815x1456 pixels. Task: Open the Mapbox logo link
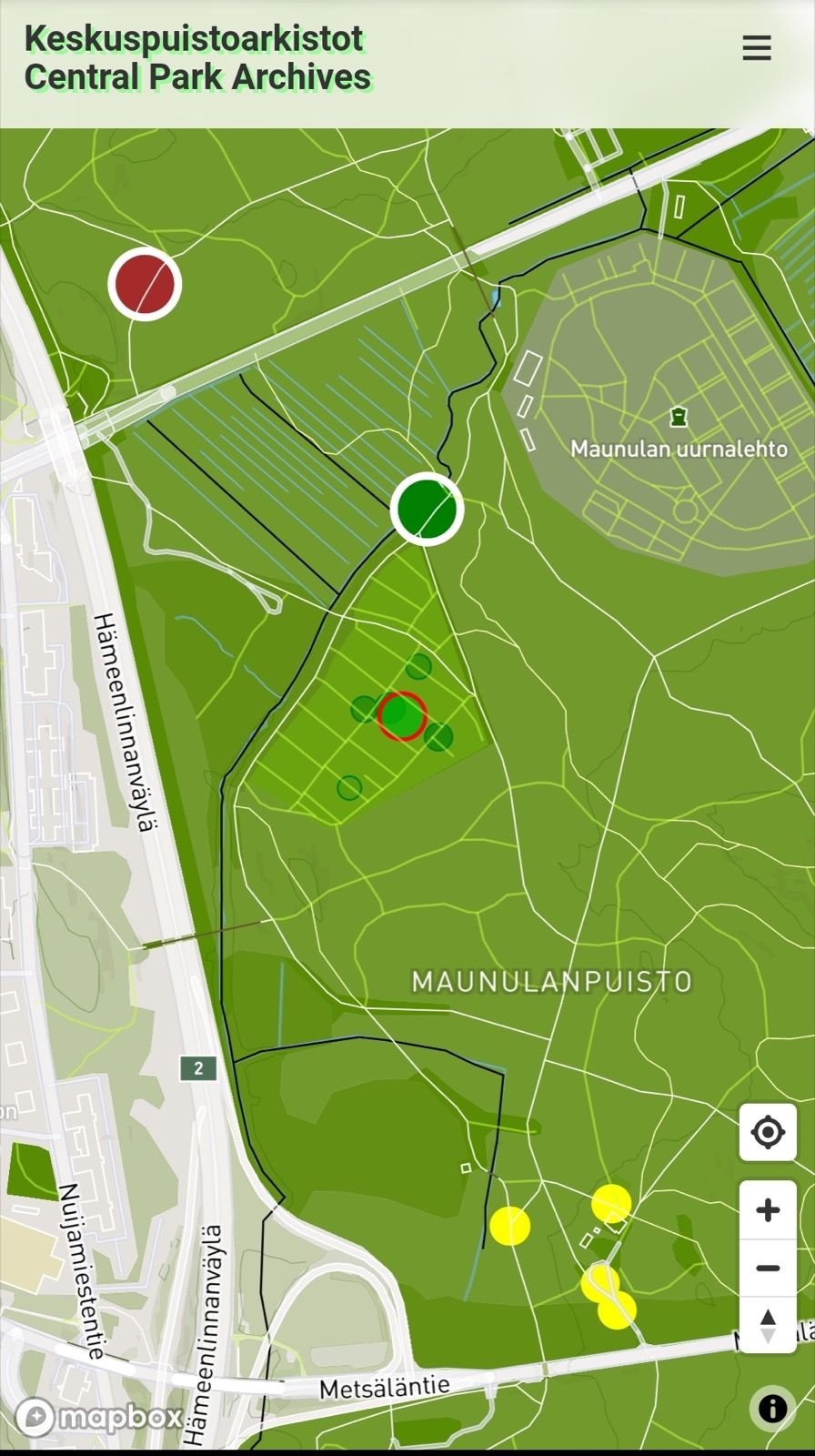pyautogui.click(x=98, y=1417)
